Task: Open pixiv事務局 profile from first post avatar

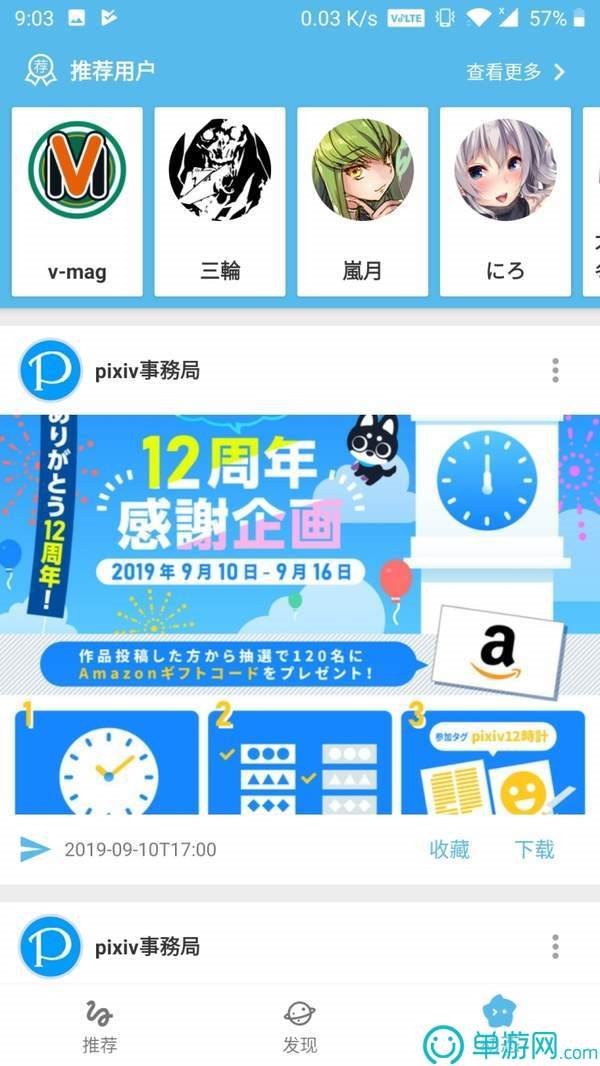Action: (x=50, y=371)
